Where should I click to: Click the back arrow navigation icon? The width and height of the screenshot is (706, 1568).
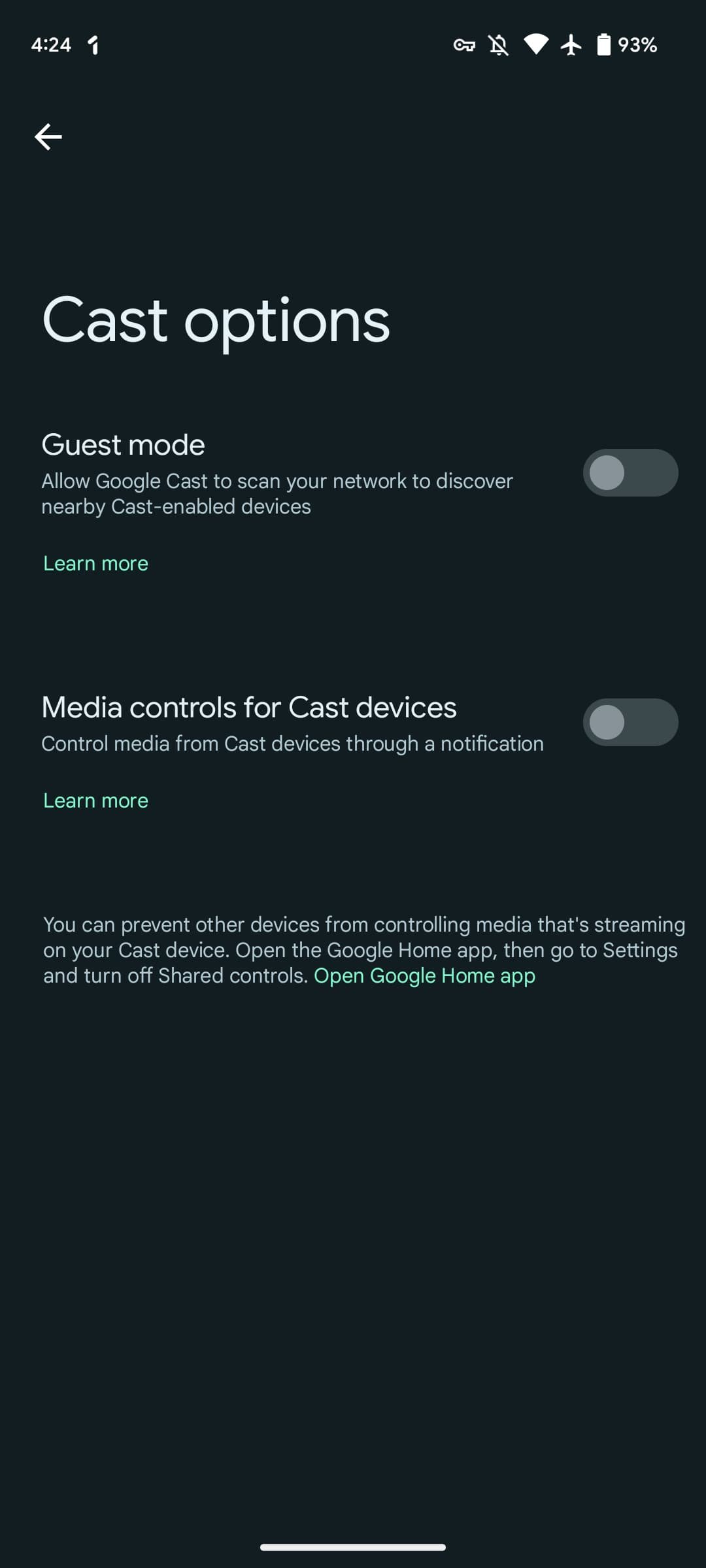pos(47,137)
